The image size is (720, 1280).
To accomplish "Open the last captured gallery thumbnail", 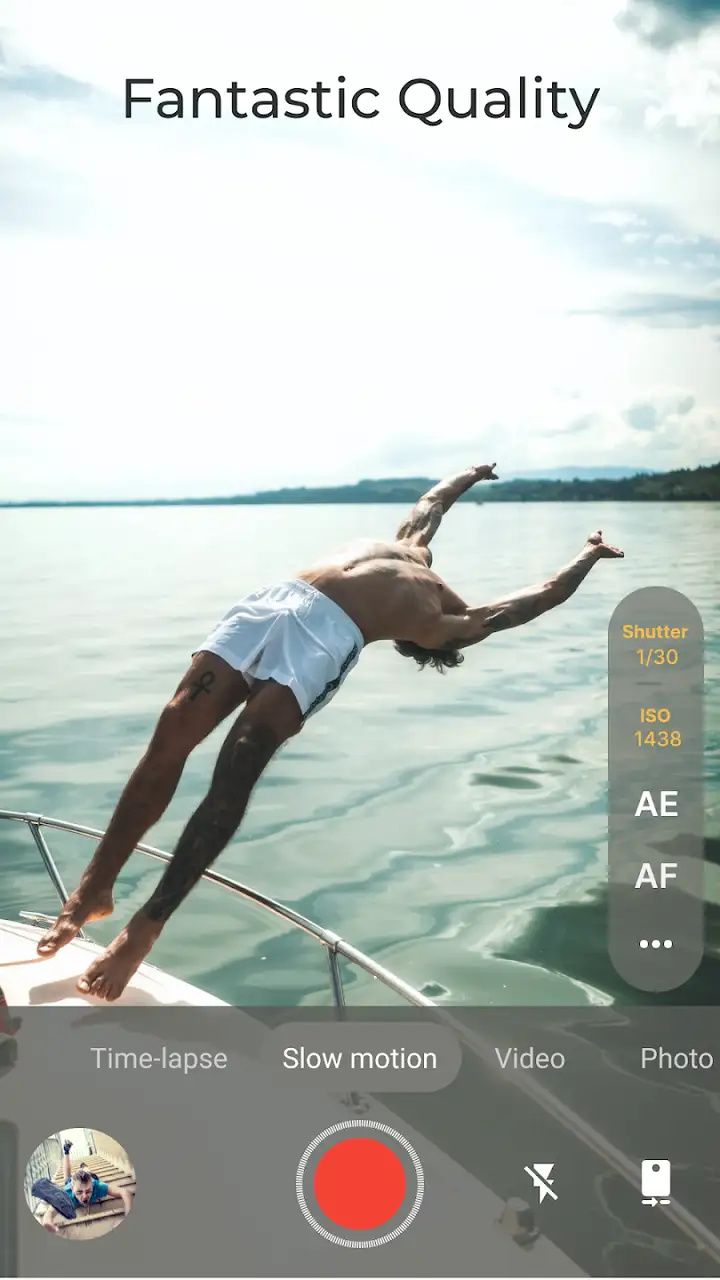I will pos(80,1183).
